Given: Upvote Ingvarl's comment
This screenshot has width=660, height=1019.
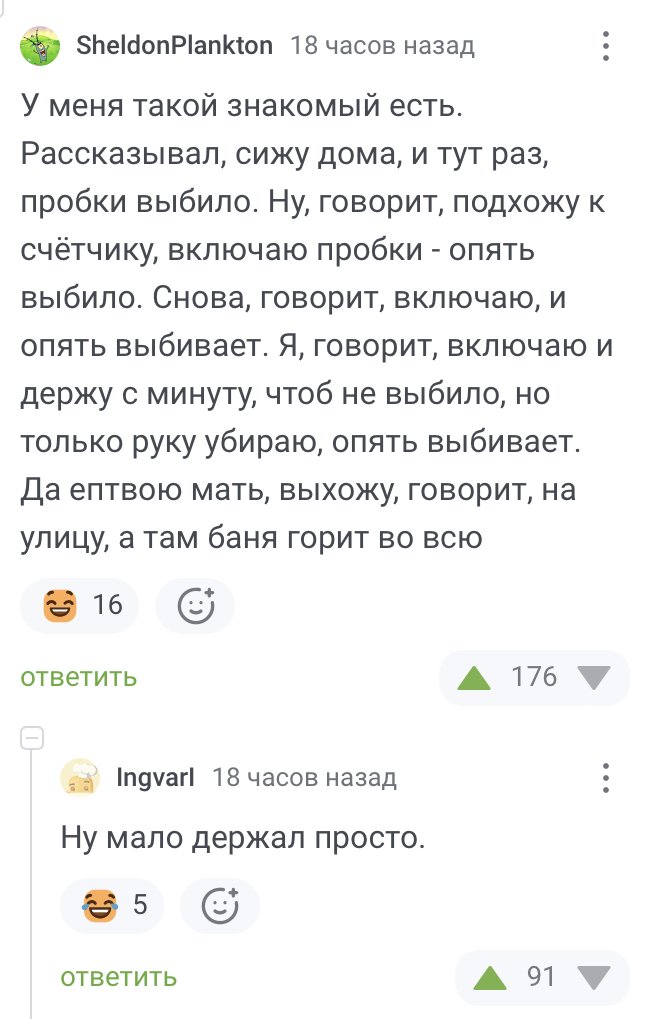Looking at the screenshot, I should click(x=490, y=977).
